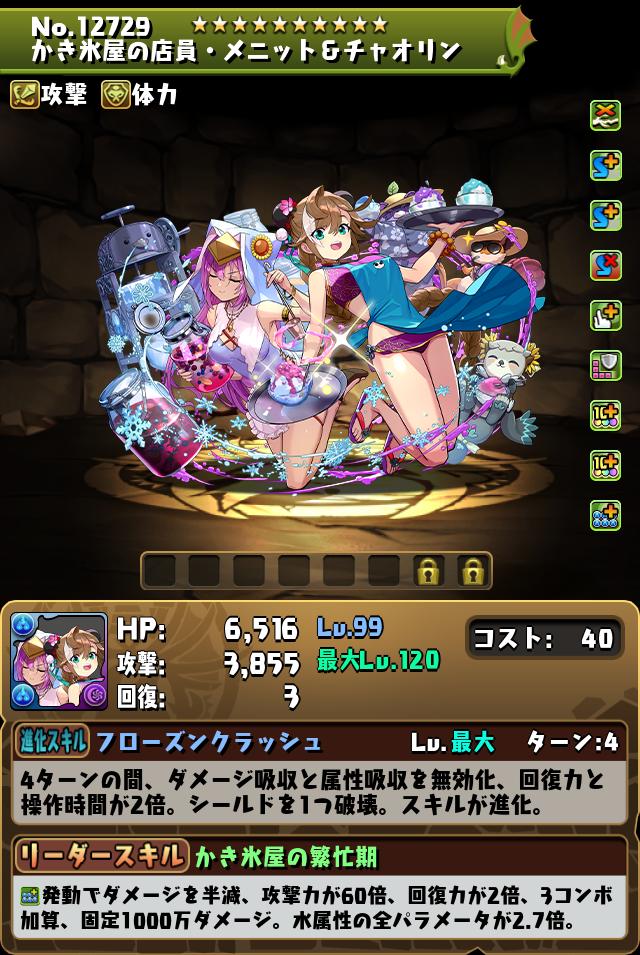Tap the finger move-time extend awakening icon
Image resolution: width=640 pixels, height=955 pixels.
pyautogui.click(x=605, y=315)
